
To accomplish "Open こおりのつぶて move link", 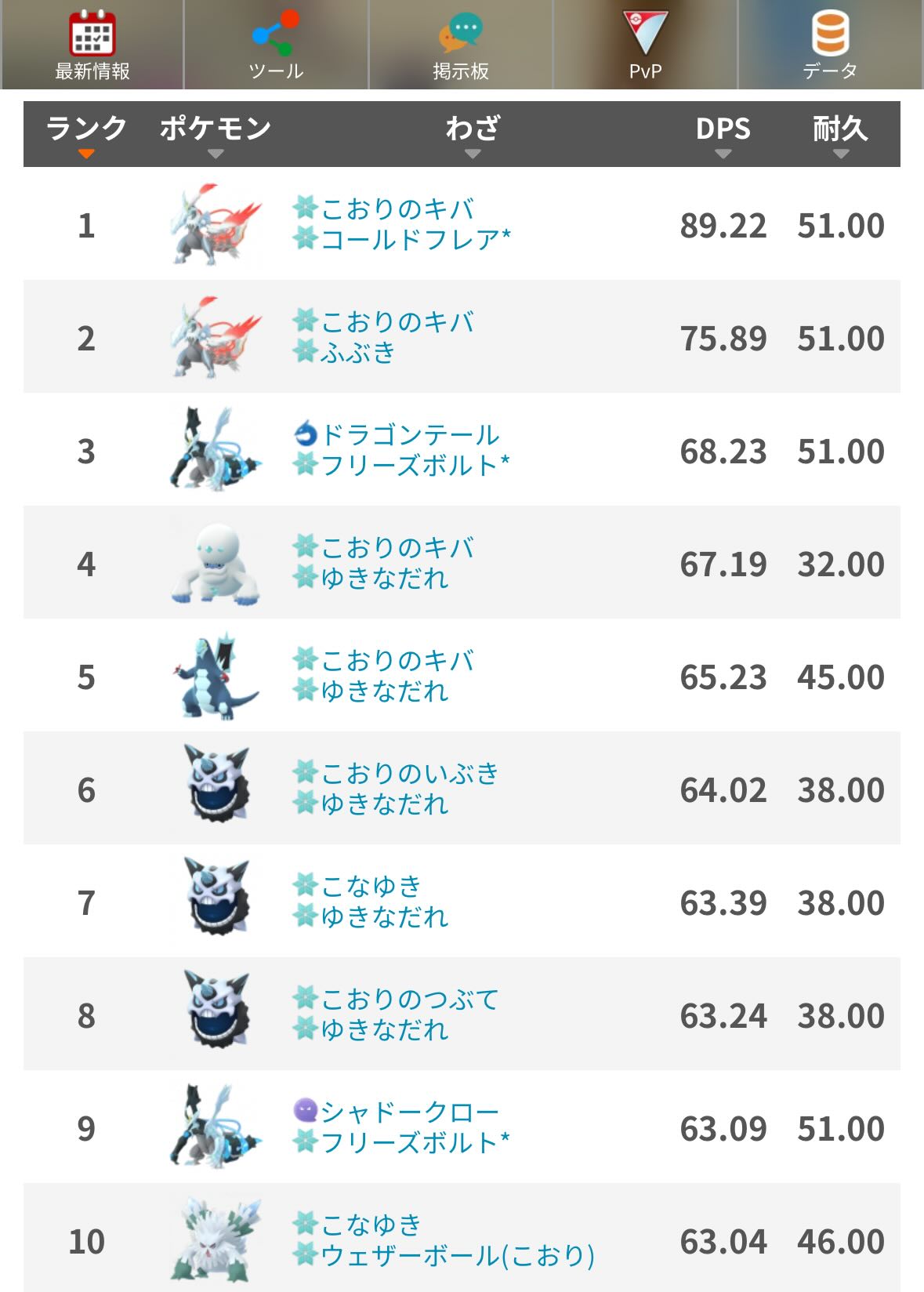I will coord(409,1000).
